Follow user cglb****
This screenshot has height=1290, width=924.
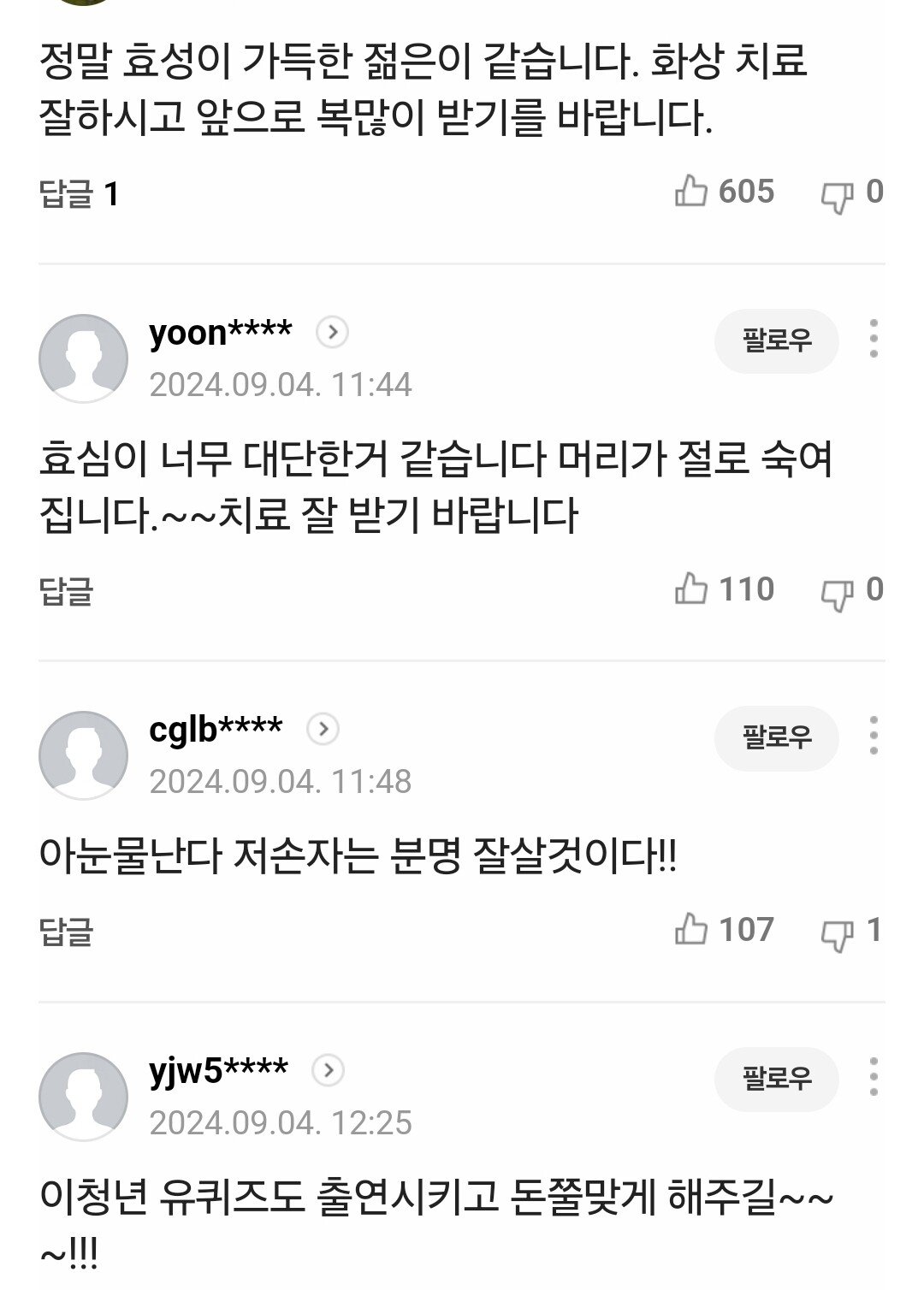point(776,737)
